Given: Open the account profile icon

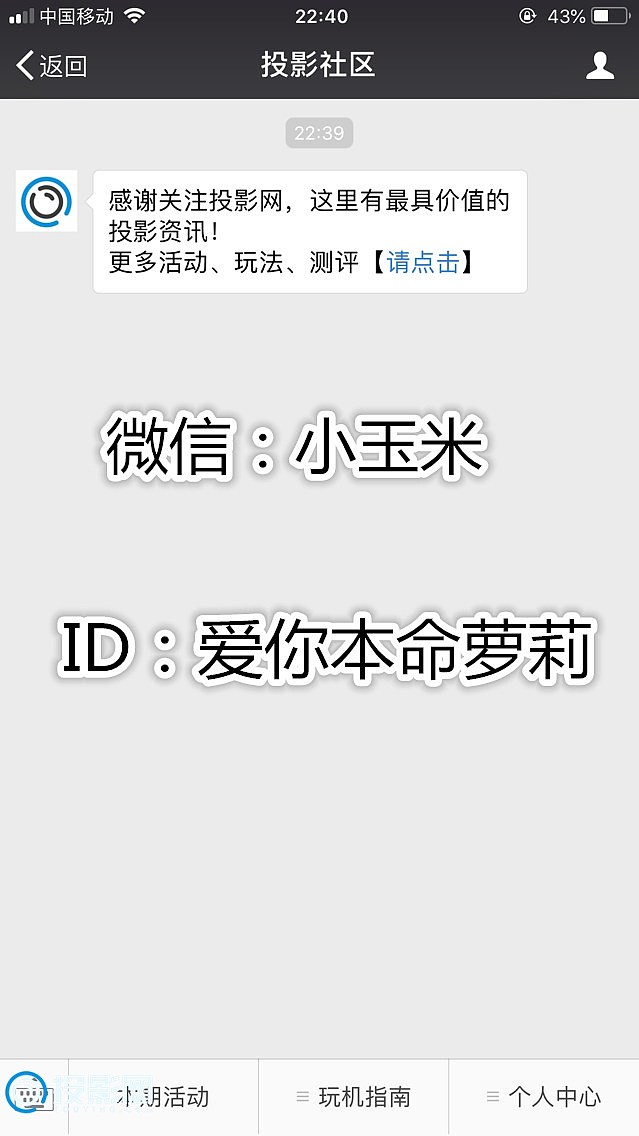Looking at the screenshot, I should click(x=599, y=66).
